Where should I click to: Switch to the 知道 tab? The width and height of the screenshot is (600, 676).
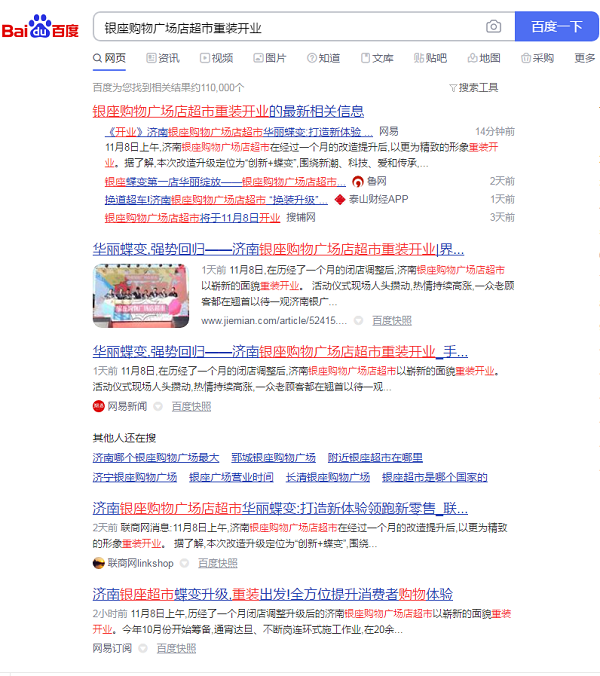click(x=323, y=58)
